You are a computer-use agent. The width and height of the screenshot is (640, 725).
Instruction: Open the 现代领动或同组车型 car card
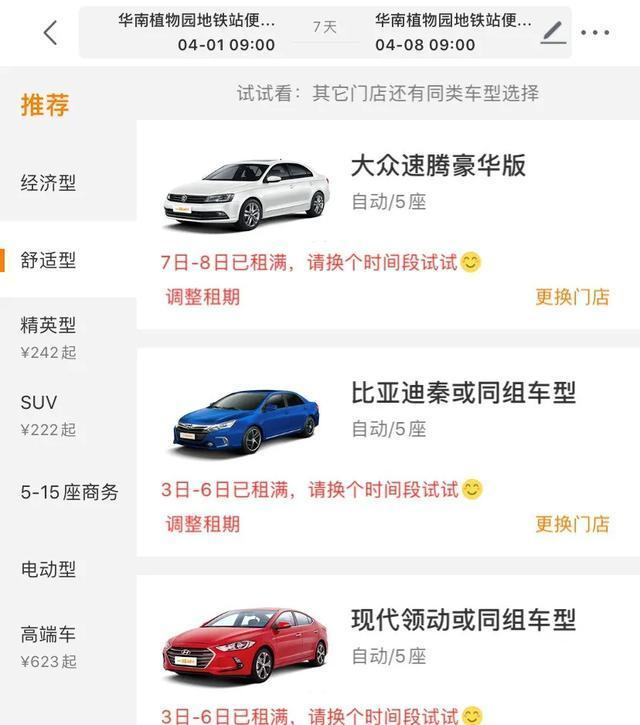click(x=388, y=650)
